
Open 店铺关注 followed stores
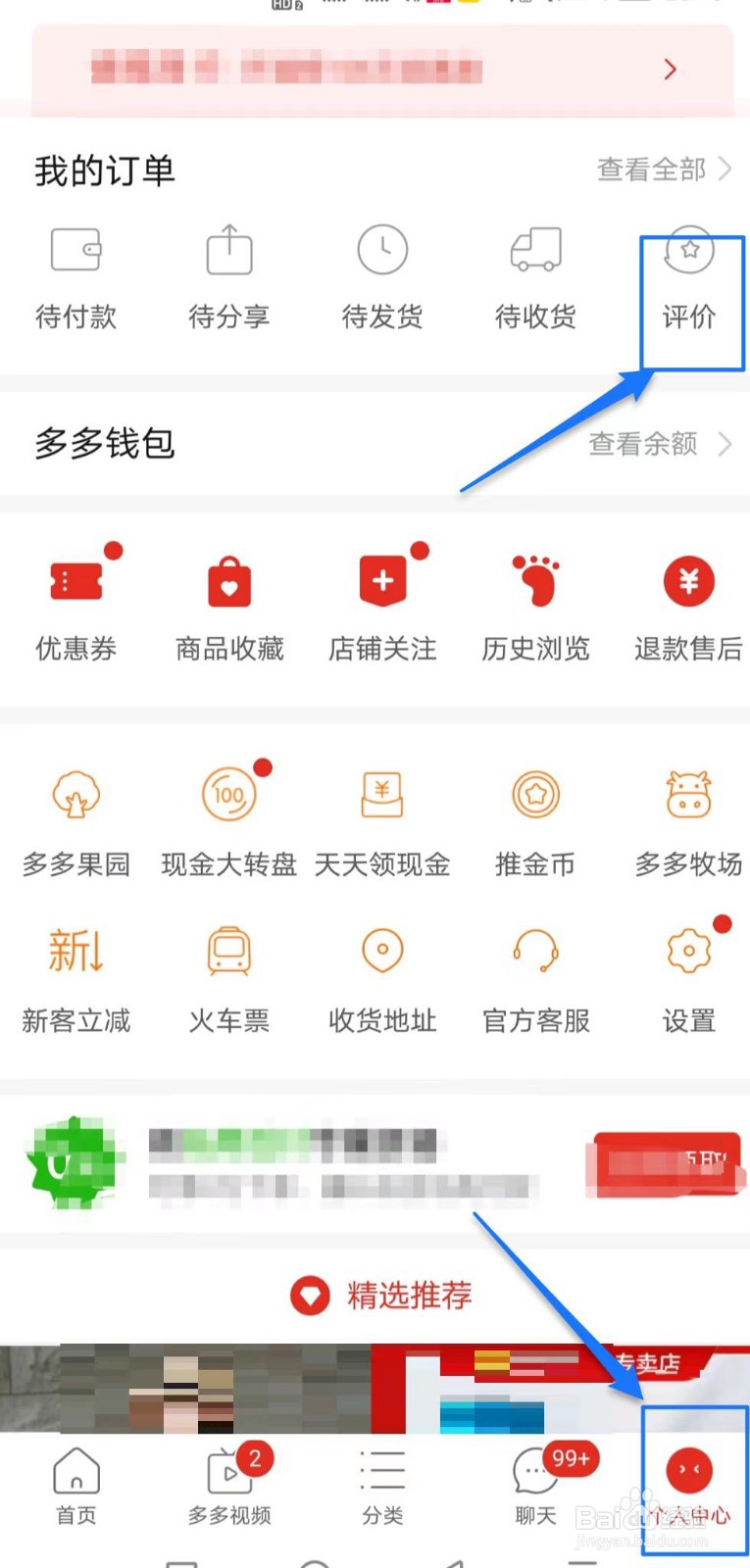(x=381, y=603)
